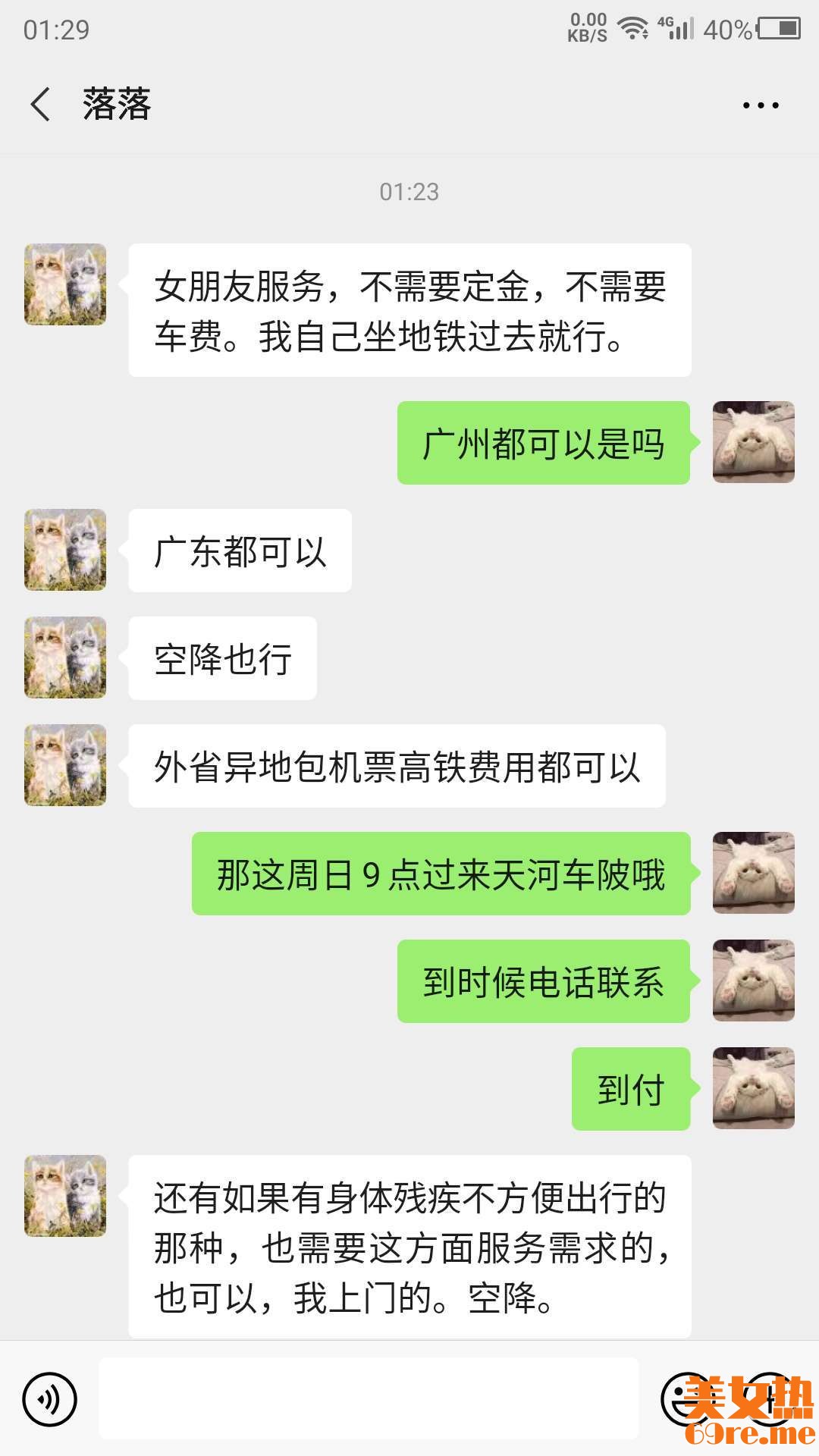The width and height of the screenshot is (819, 1456).
Task: Open the emoji sticker panel
Action: coord(687,1399)
